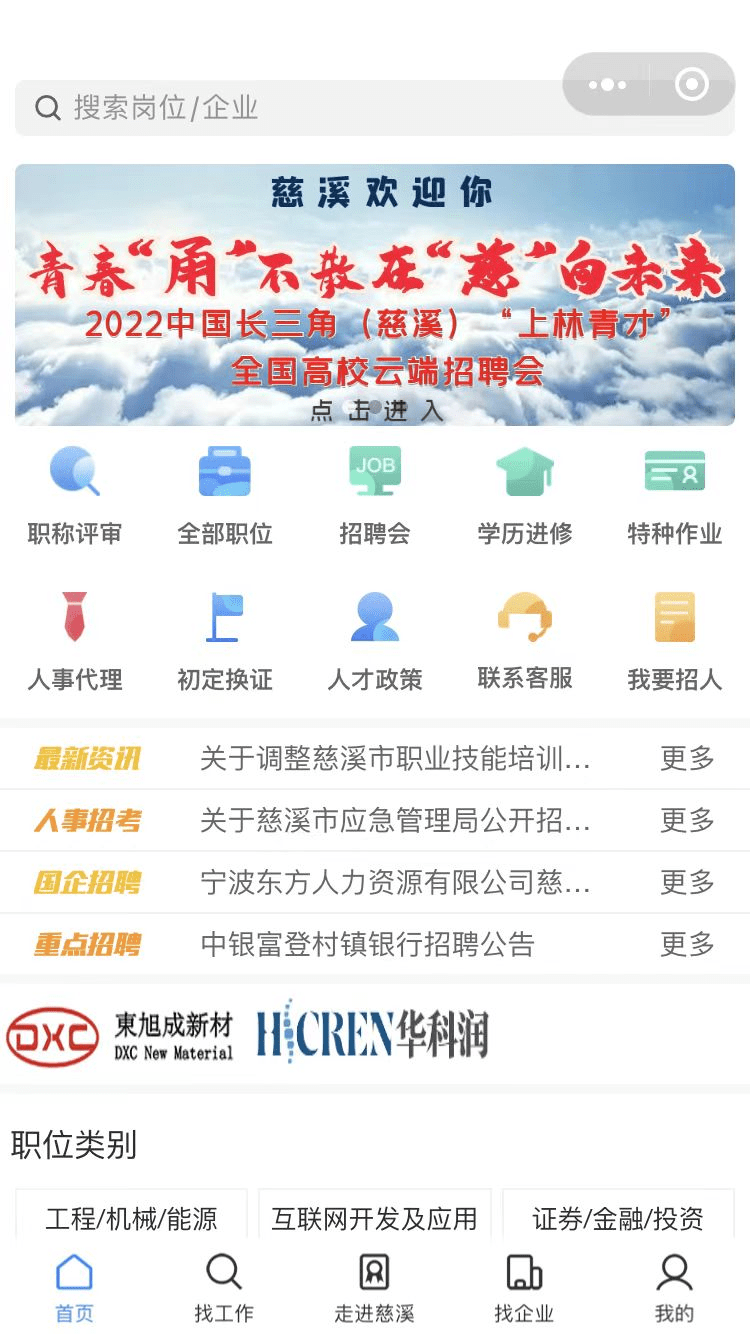The height and width of the screenshot is (1334, 750).
Task: Read the 人事招考 notice on 慈溪市应急管理局
Action: 395,821
